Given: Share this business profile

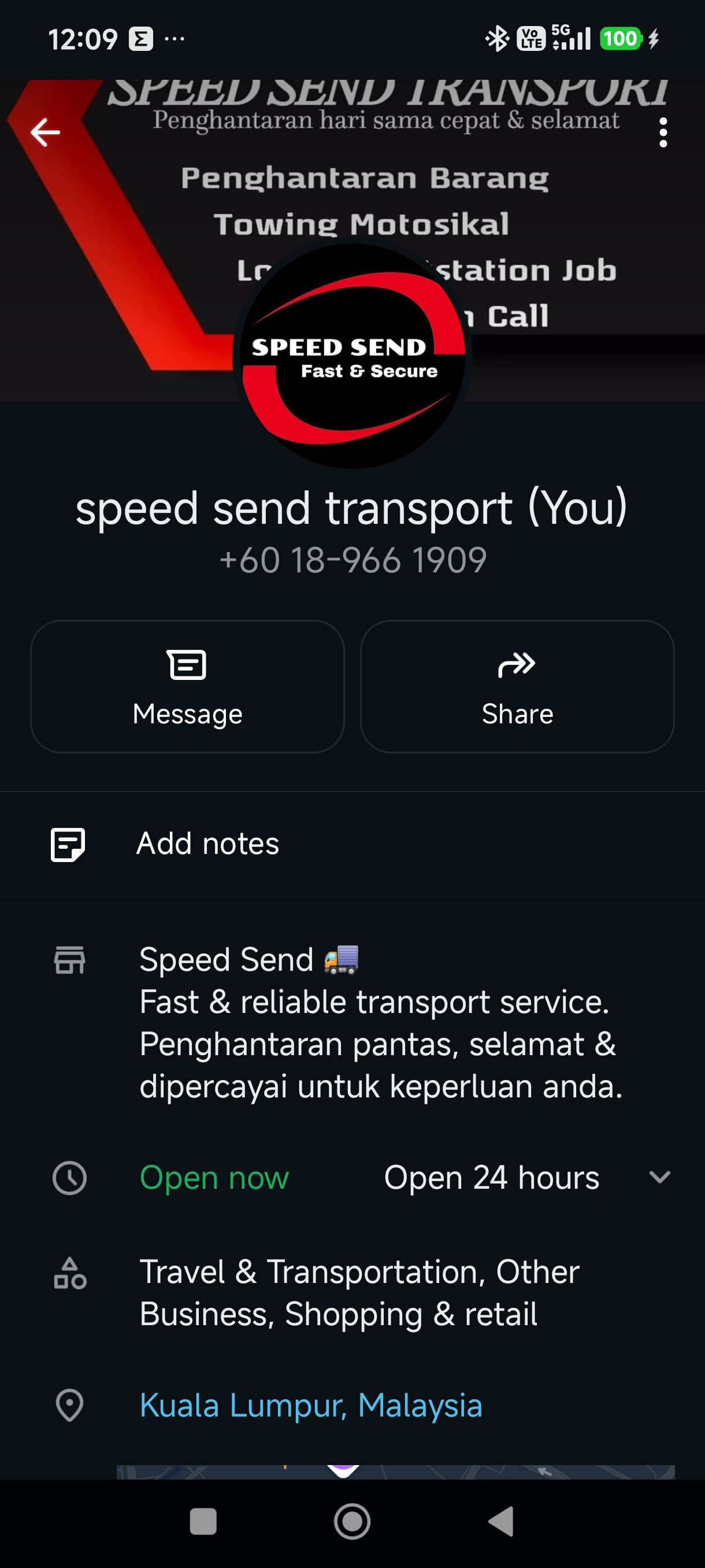Looking at the screenshot, I should point(517,687).
